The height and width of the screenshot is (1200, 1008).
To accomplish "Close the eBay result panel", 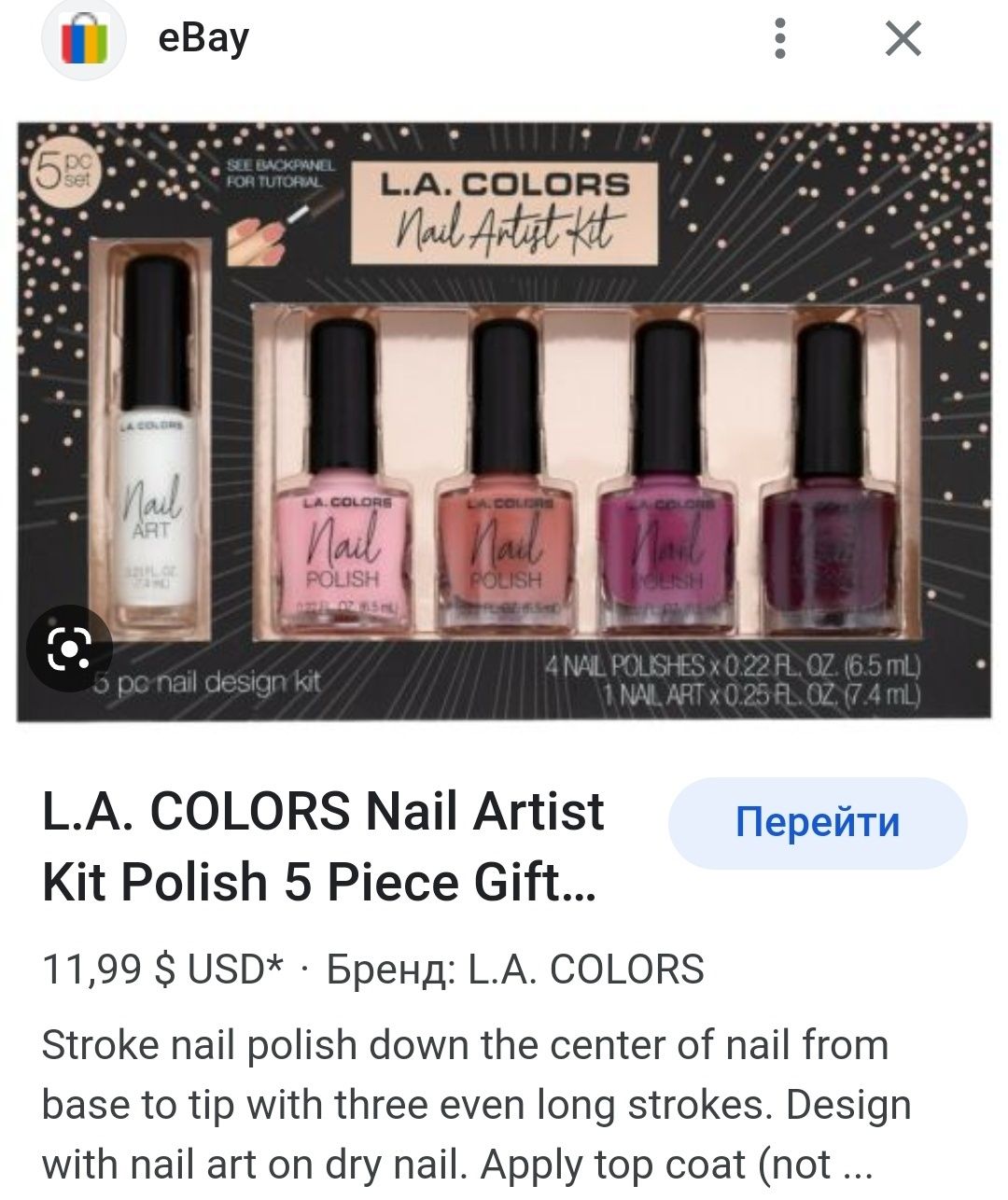I will pos(903,39).
